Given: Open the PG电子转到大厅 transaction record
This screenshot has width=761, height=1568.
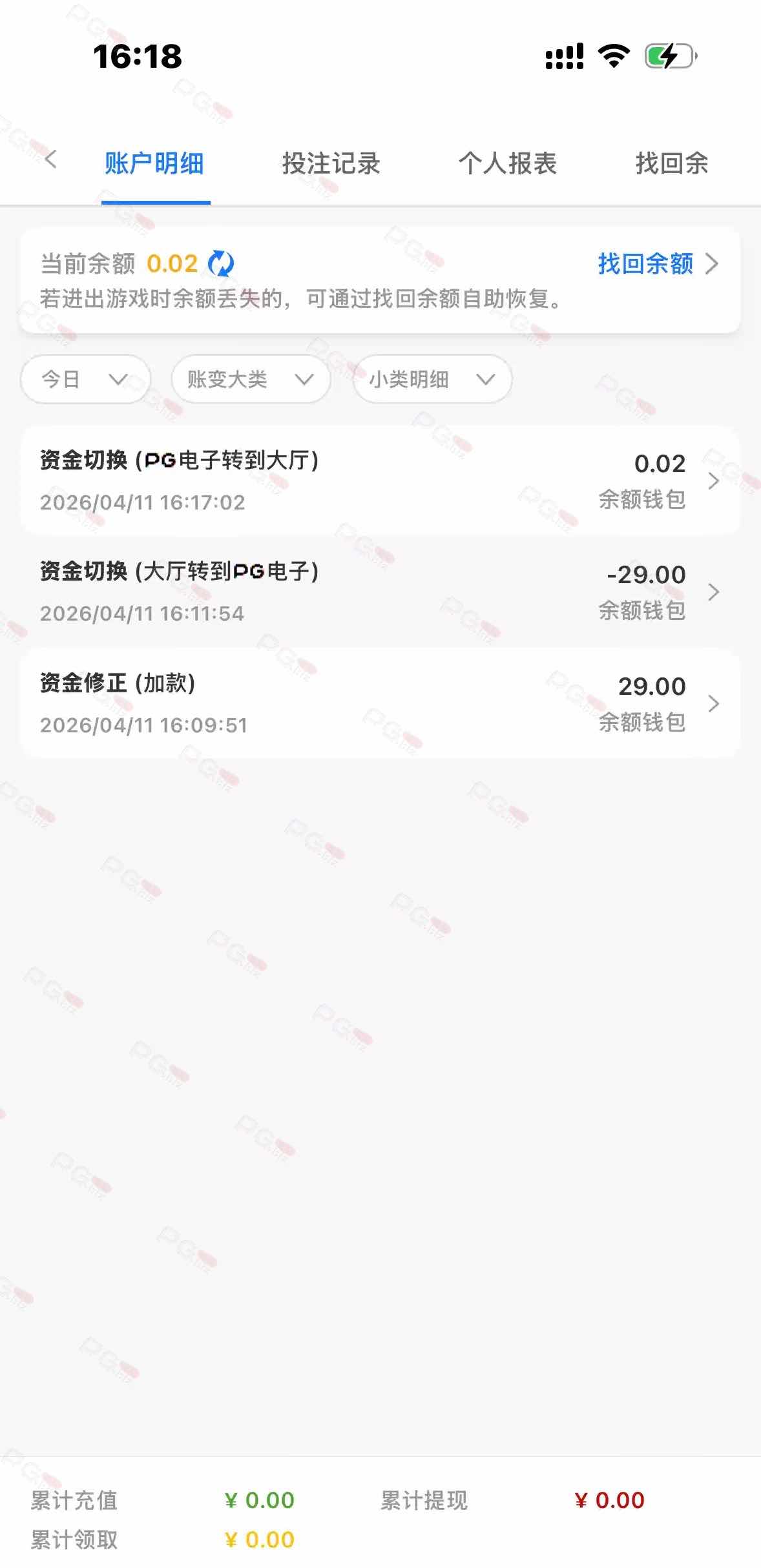Looking at the screenshot, I should (x=380, y=480).
